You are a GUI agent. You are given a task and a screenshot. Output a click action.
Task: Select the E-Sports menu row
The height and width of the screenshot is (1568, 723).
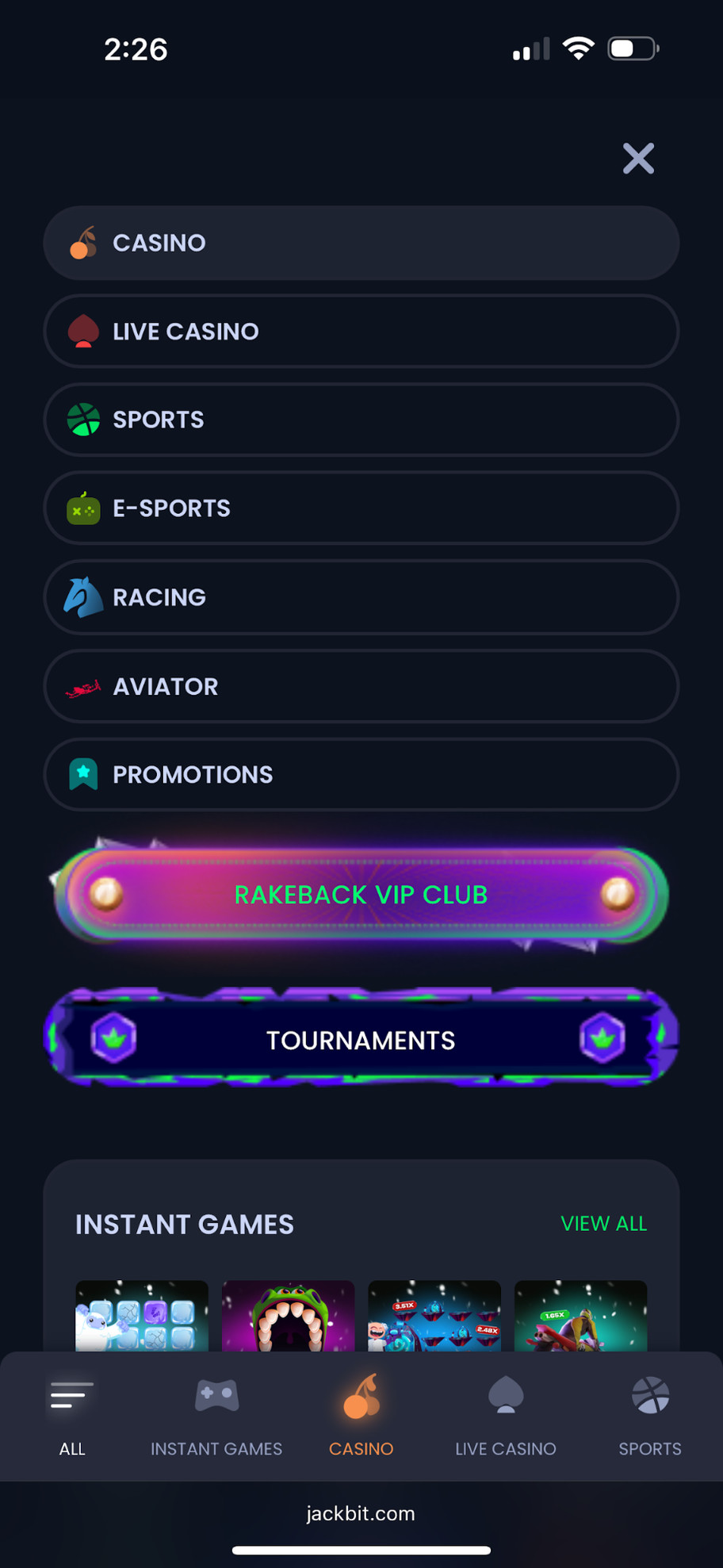[361, 508]
